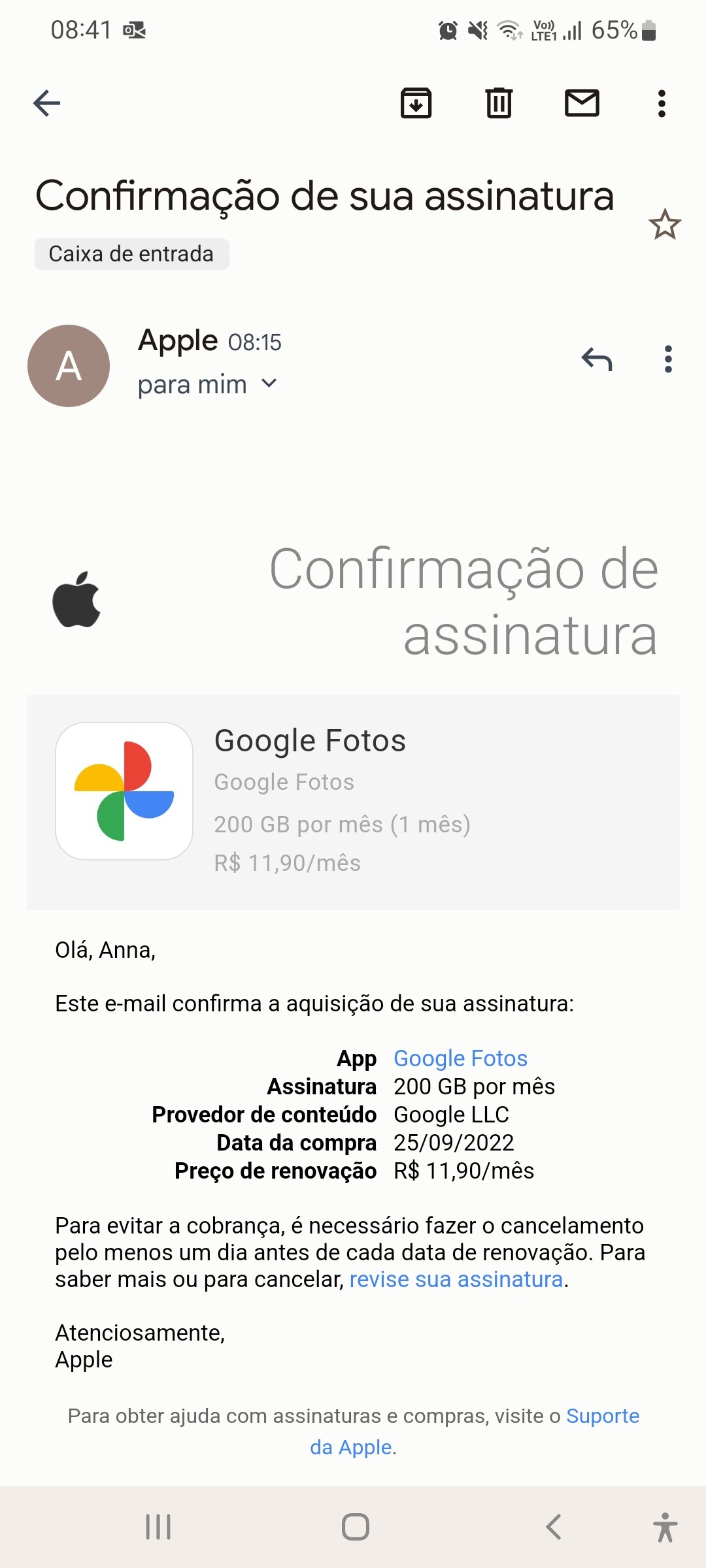
Task: Go to the home screen
Action: click(x=355, y=1527)
